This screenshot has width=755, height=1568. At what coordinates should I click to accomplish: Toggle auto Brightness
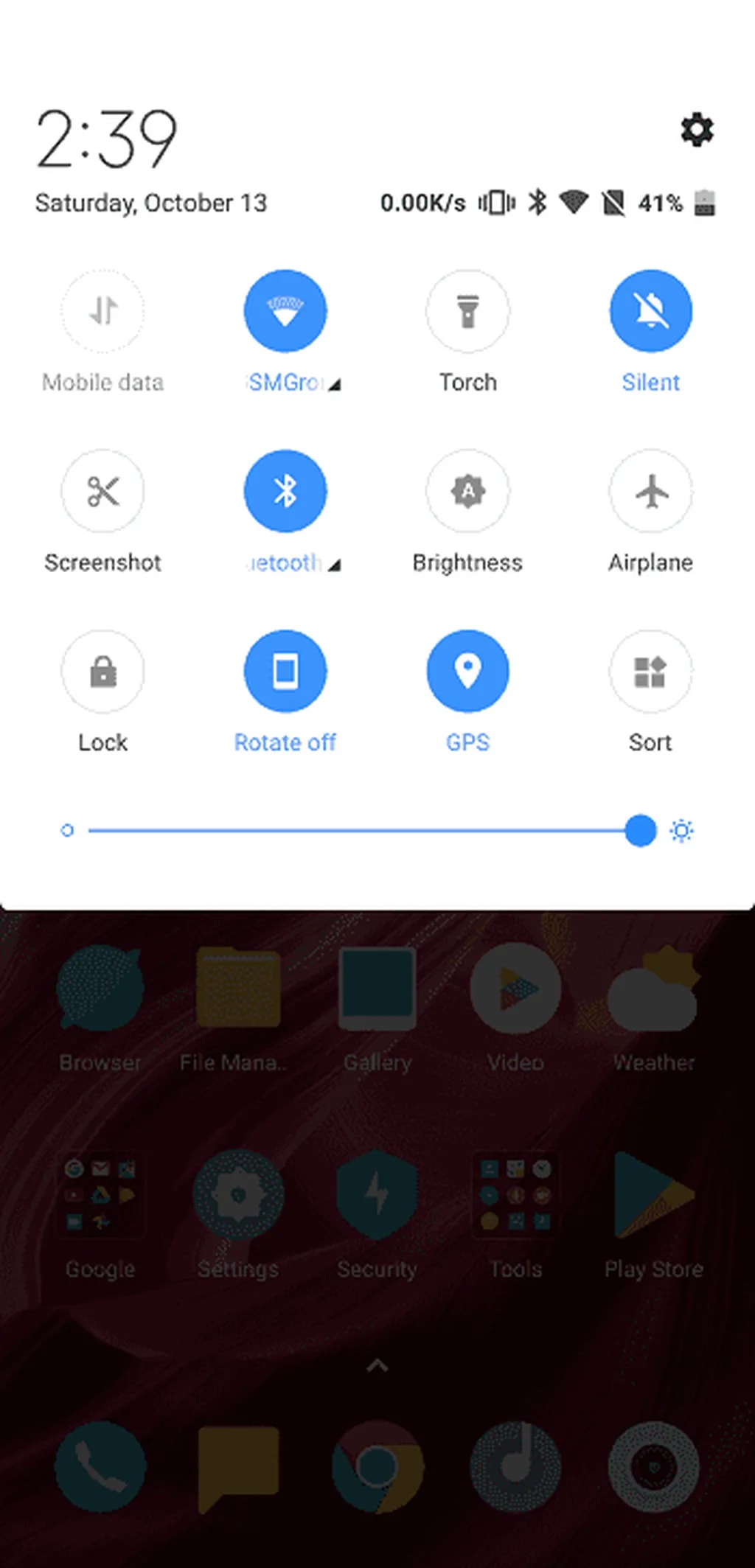click(x=467, y=491)
